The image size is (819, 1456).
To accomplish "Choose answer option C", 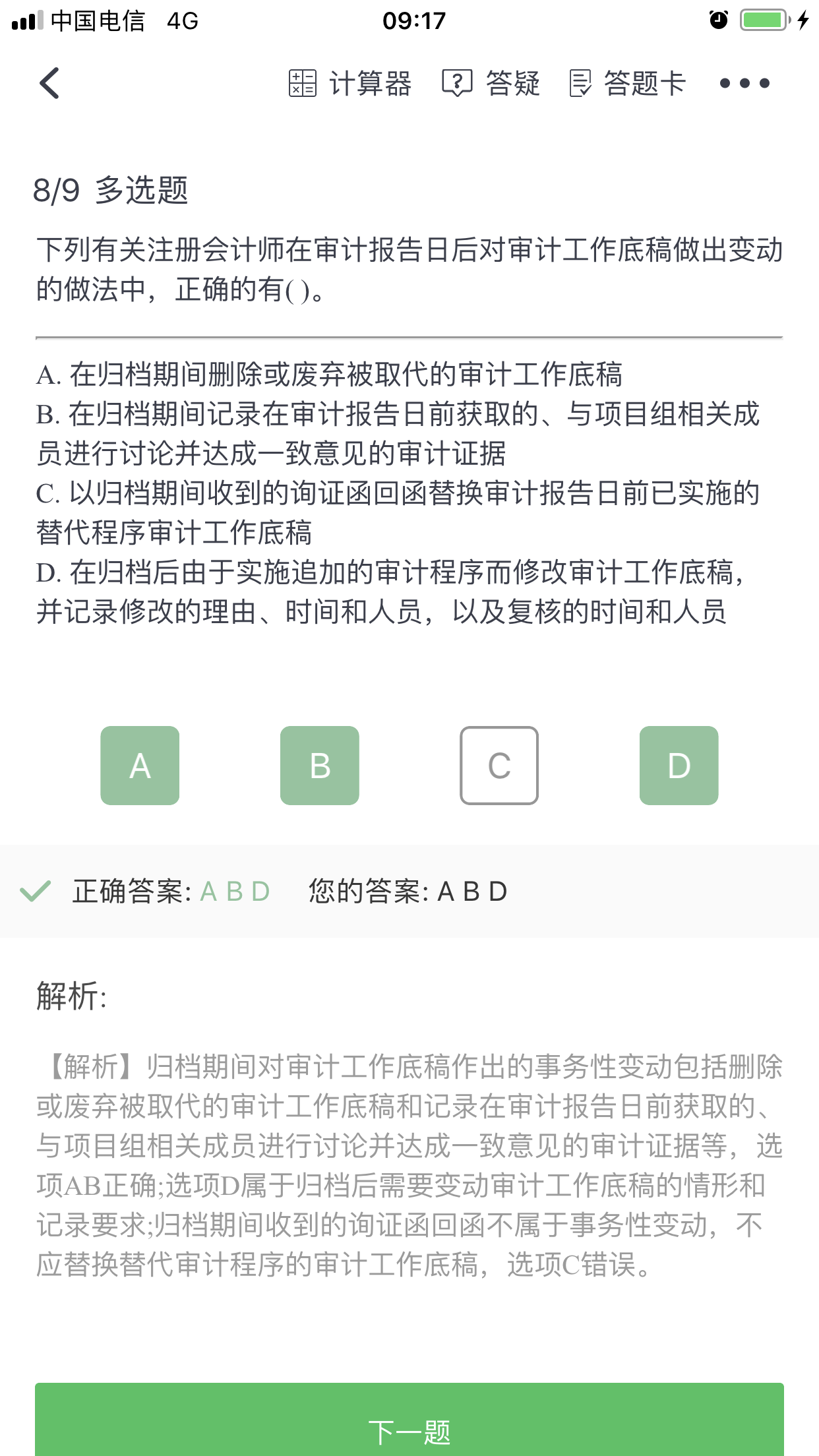I will [x=499, y=766].
